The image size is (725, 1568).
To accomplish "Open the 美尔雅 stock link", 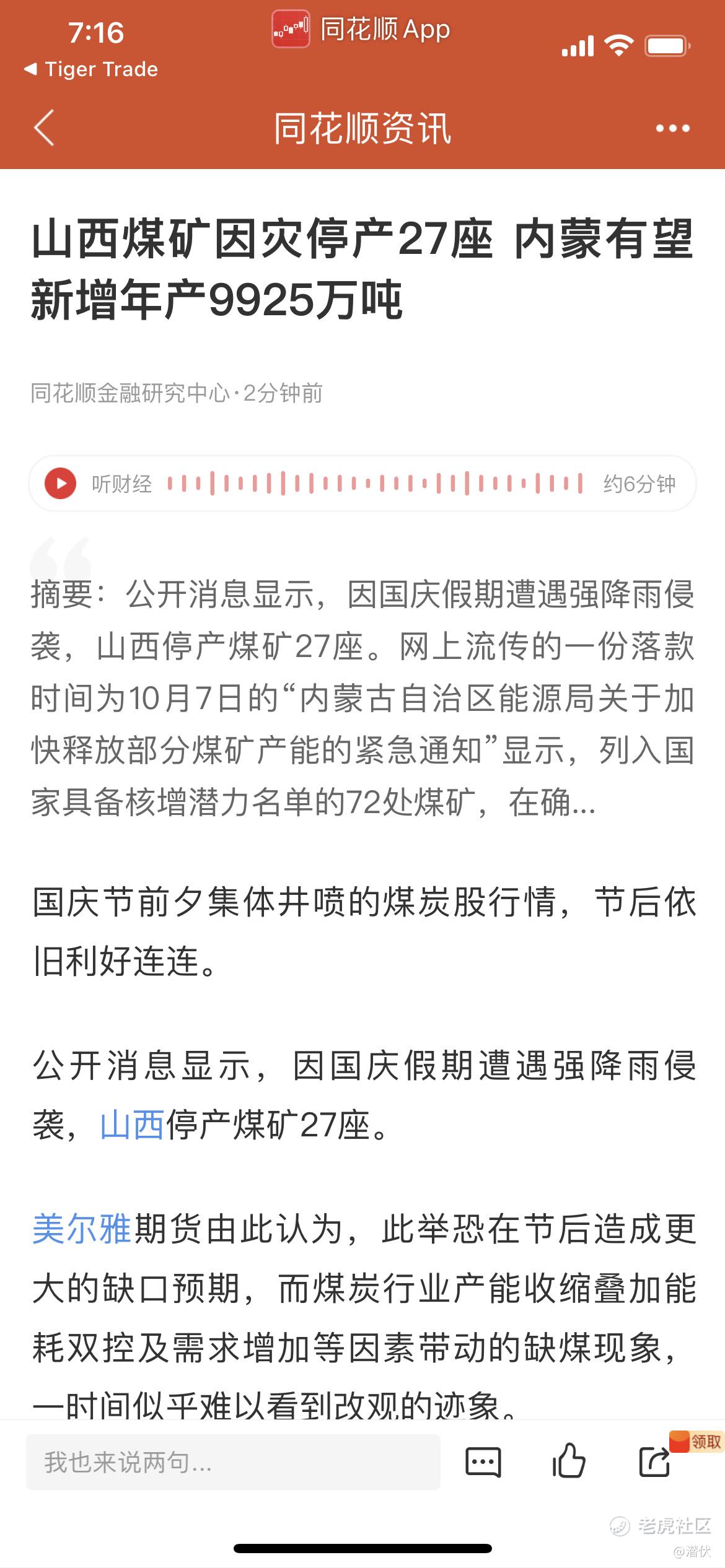I will [x=81, y=1228].
